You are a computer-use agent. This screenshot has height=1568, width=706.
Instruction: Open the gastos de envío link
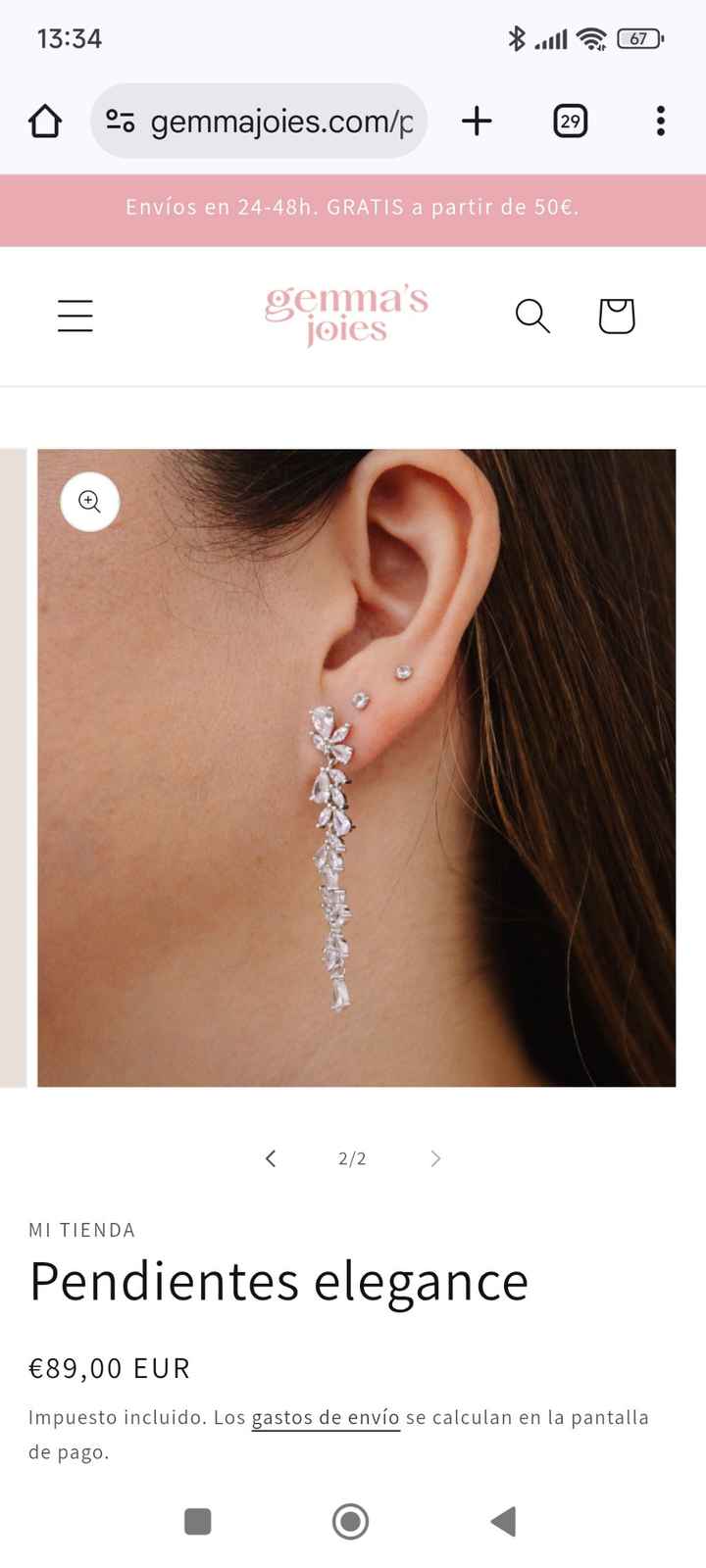point(326,1417)
